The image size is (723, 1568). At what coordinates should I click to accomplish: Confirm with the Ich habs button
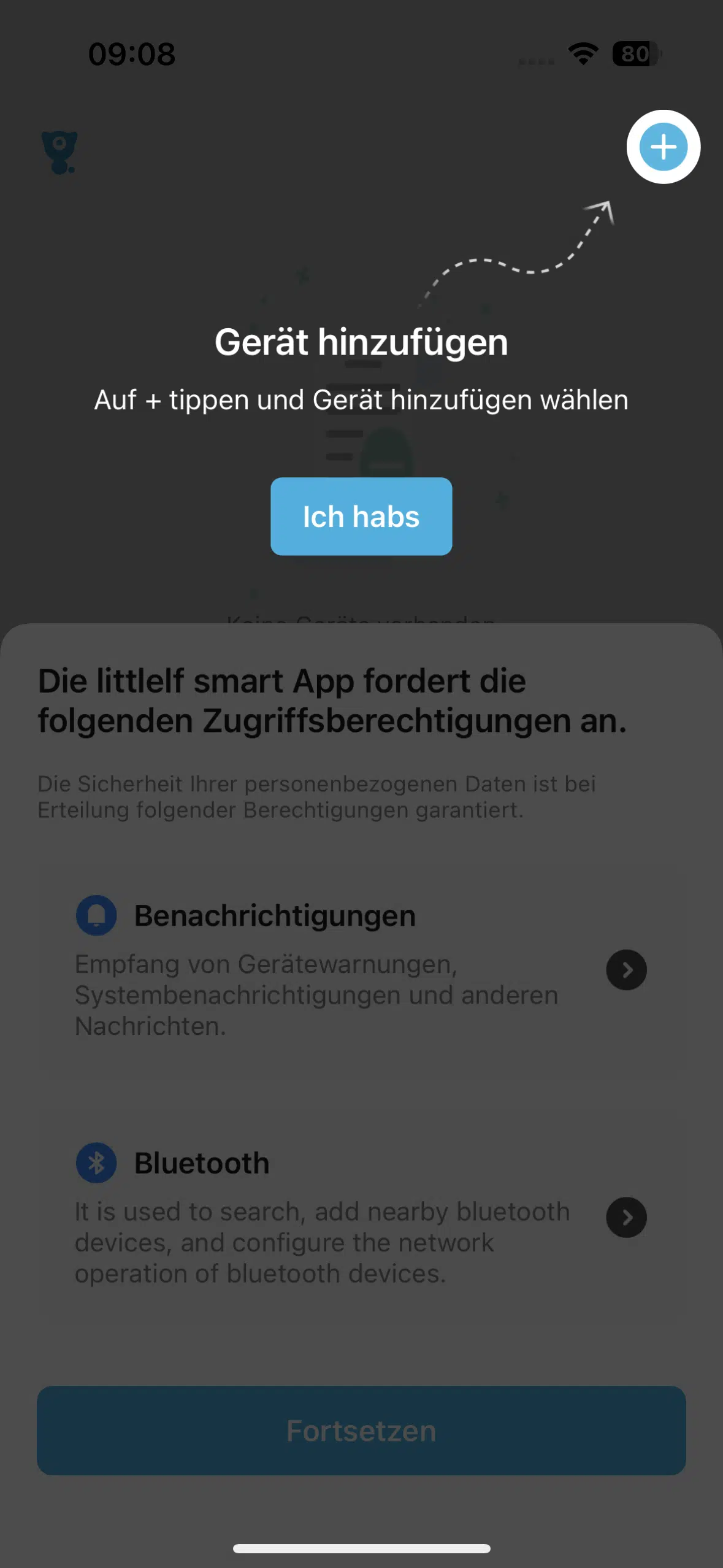point(361,516)
